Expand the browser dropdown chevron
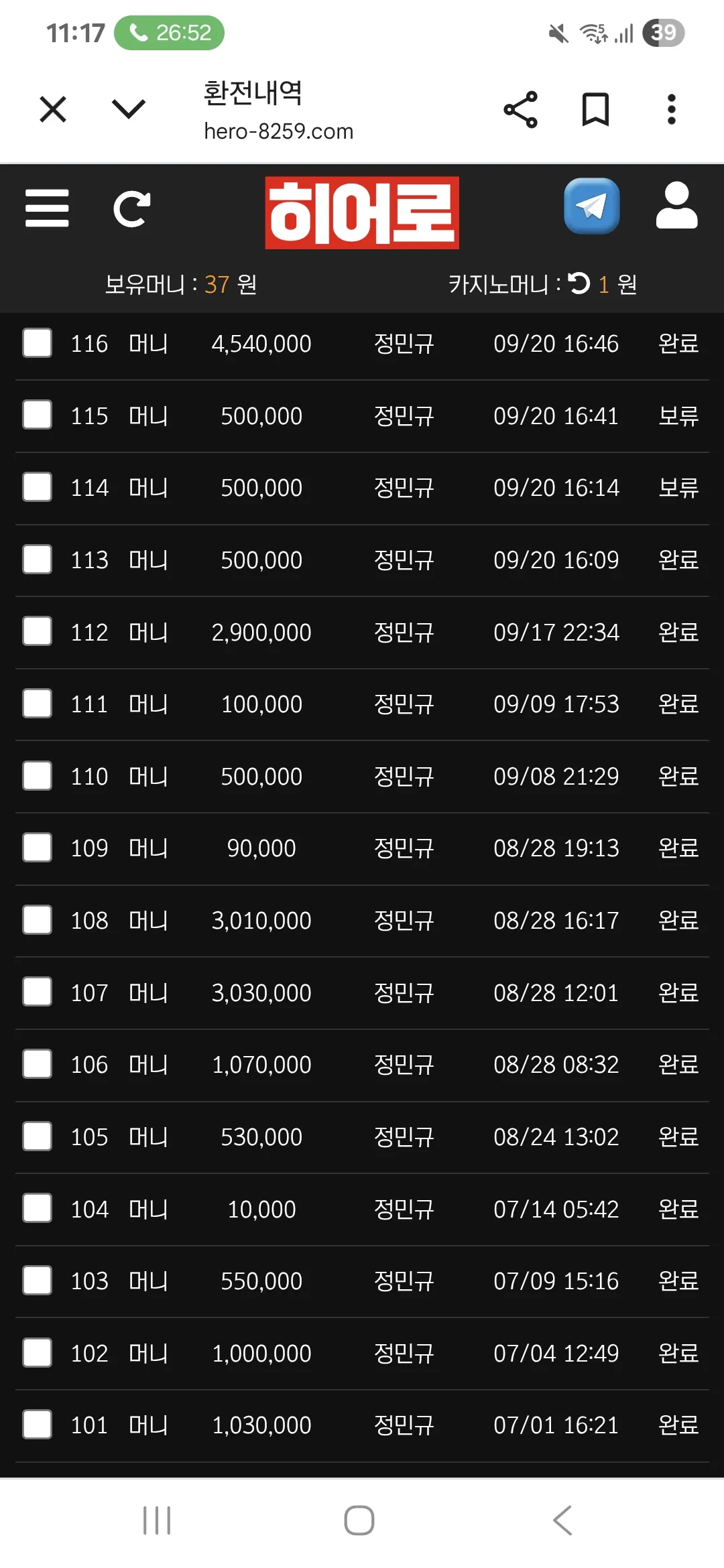The image size is (724, 1568). (129, 109)
